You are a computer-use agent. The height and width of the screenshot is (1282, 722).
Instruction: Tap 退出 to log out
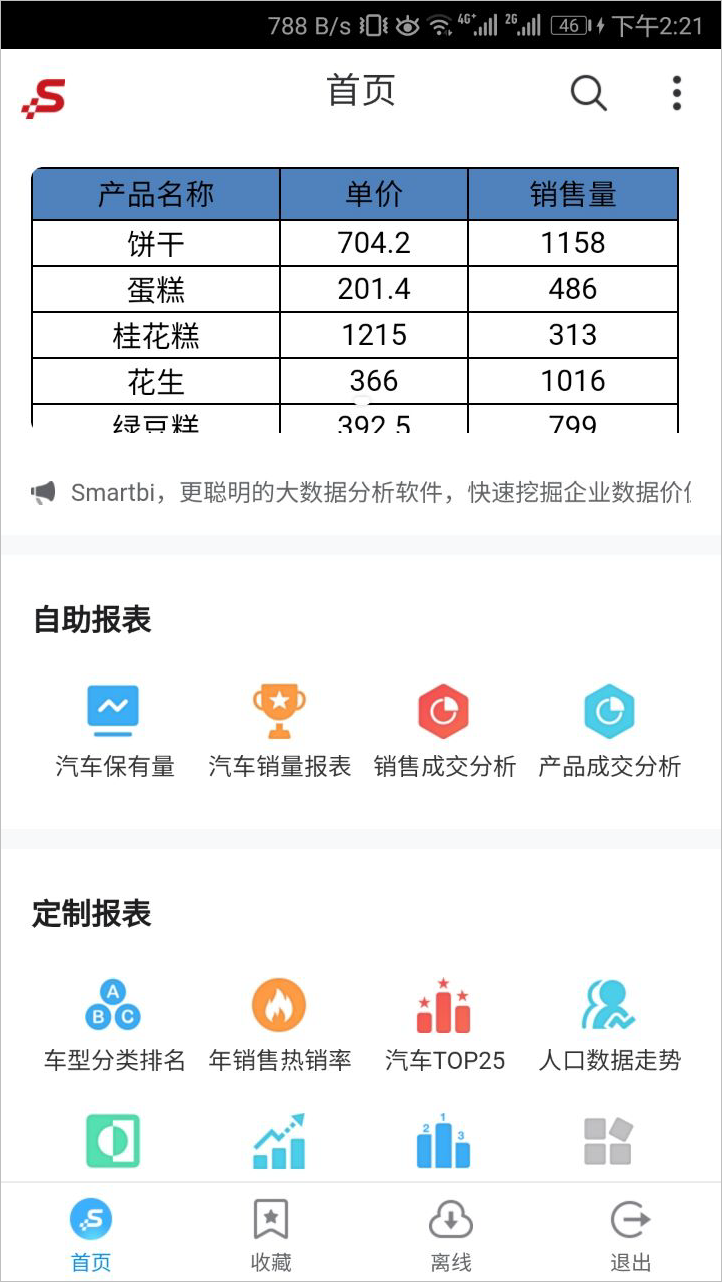[631, 1235]
